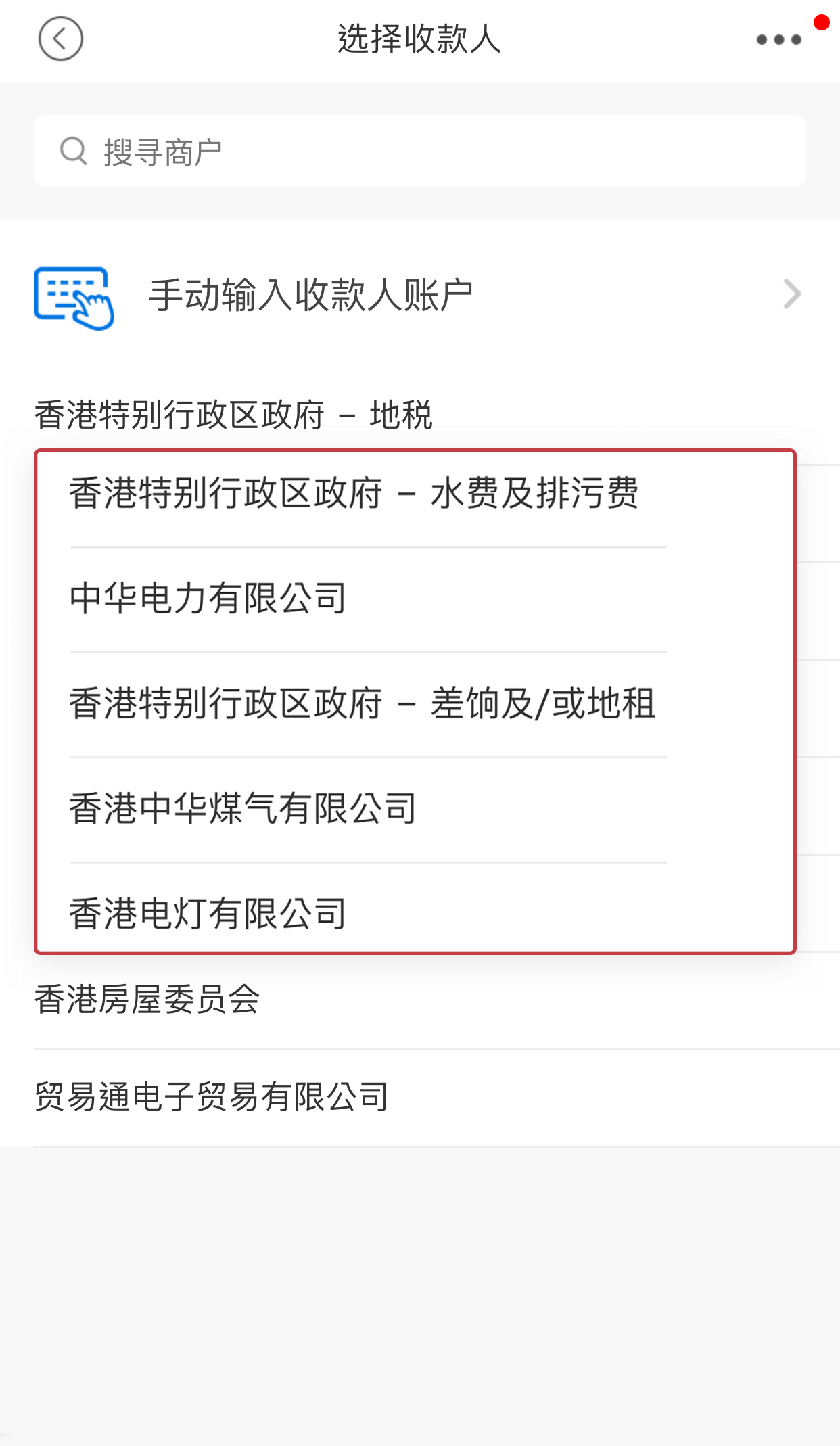This screenshot has width=840, height=1446.
Task: Go back using the circled arrow
Action: 61,39
